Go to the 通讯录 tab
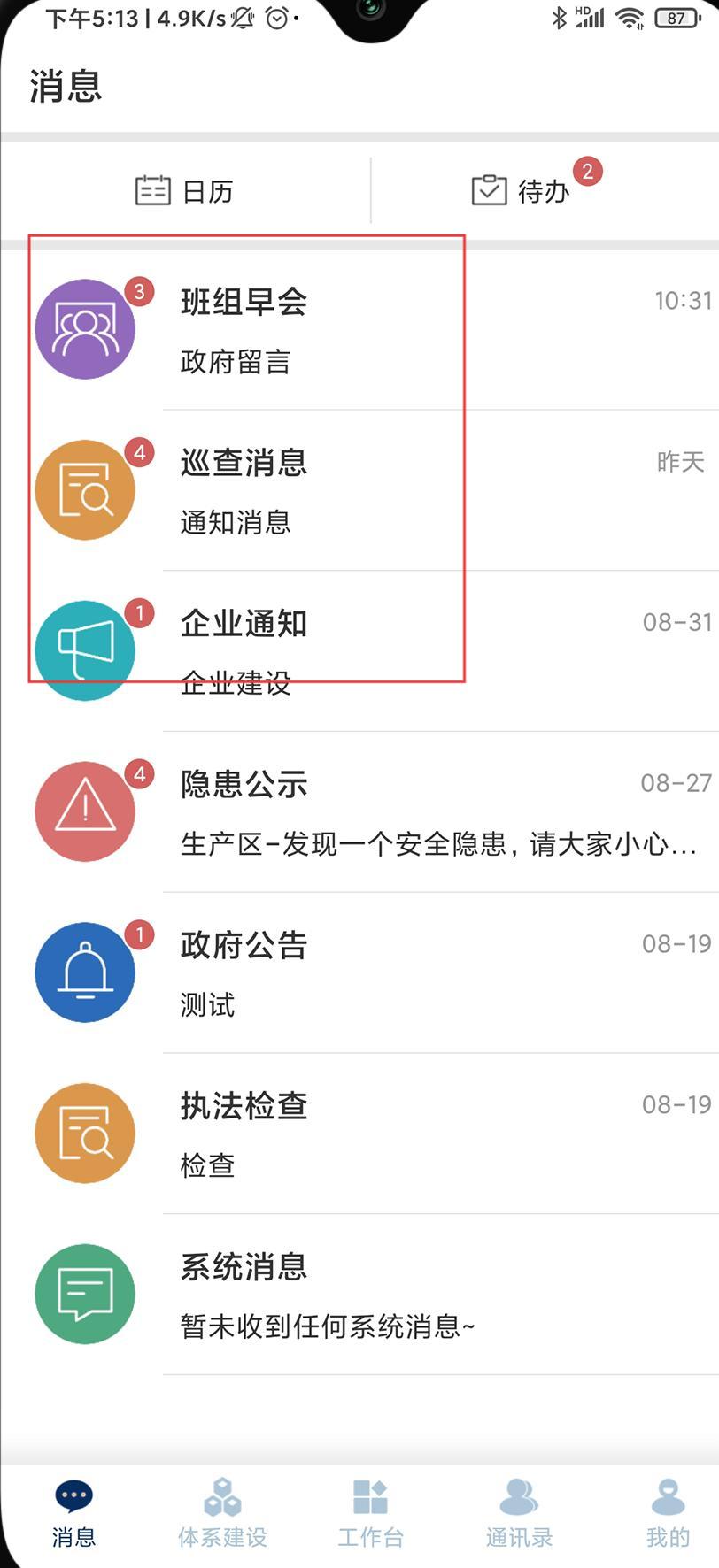Screen dimensions: 719x1568 519,1515
